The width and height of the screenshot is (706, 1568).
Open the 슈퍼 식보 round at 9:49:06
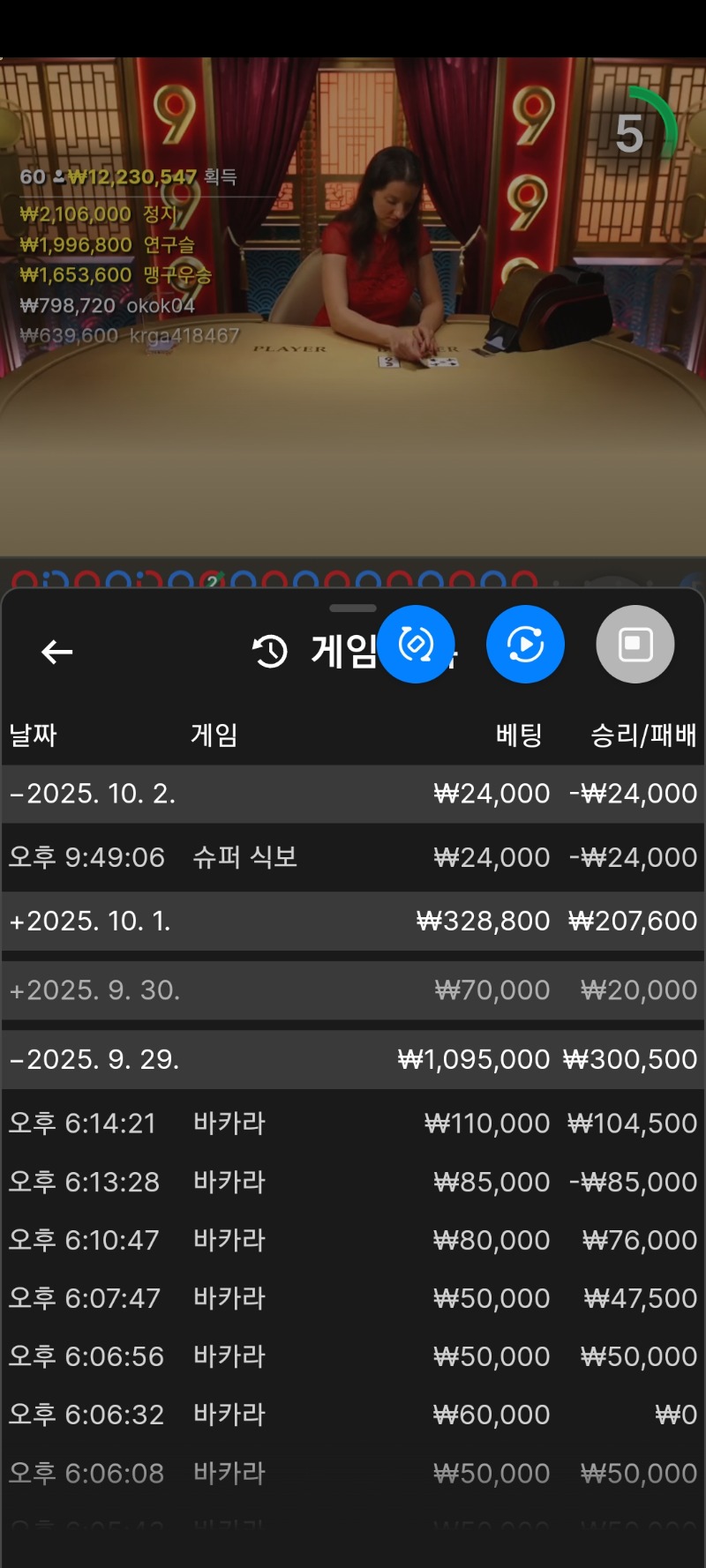353,857
